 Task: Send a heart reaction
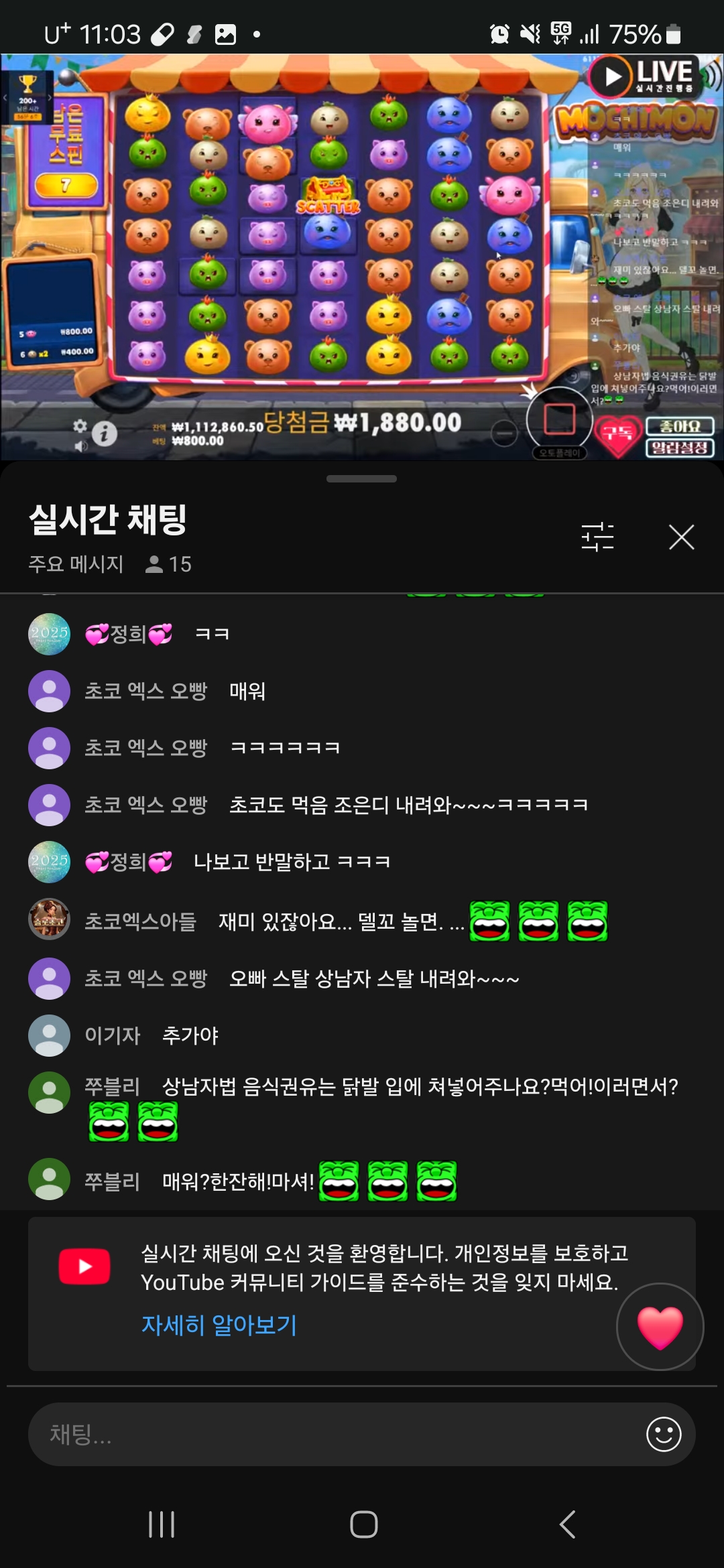coord(660,1327)
